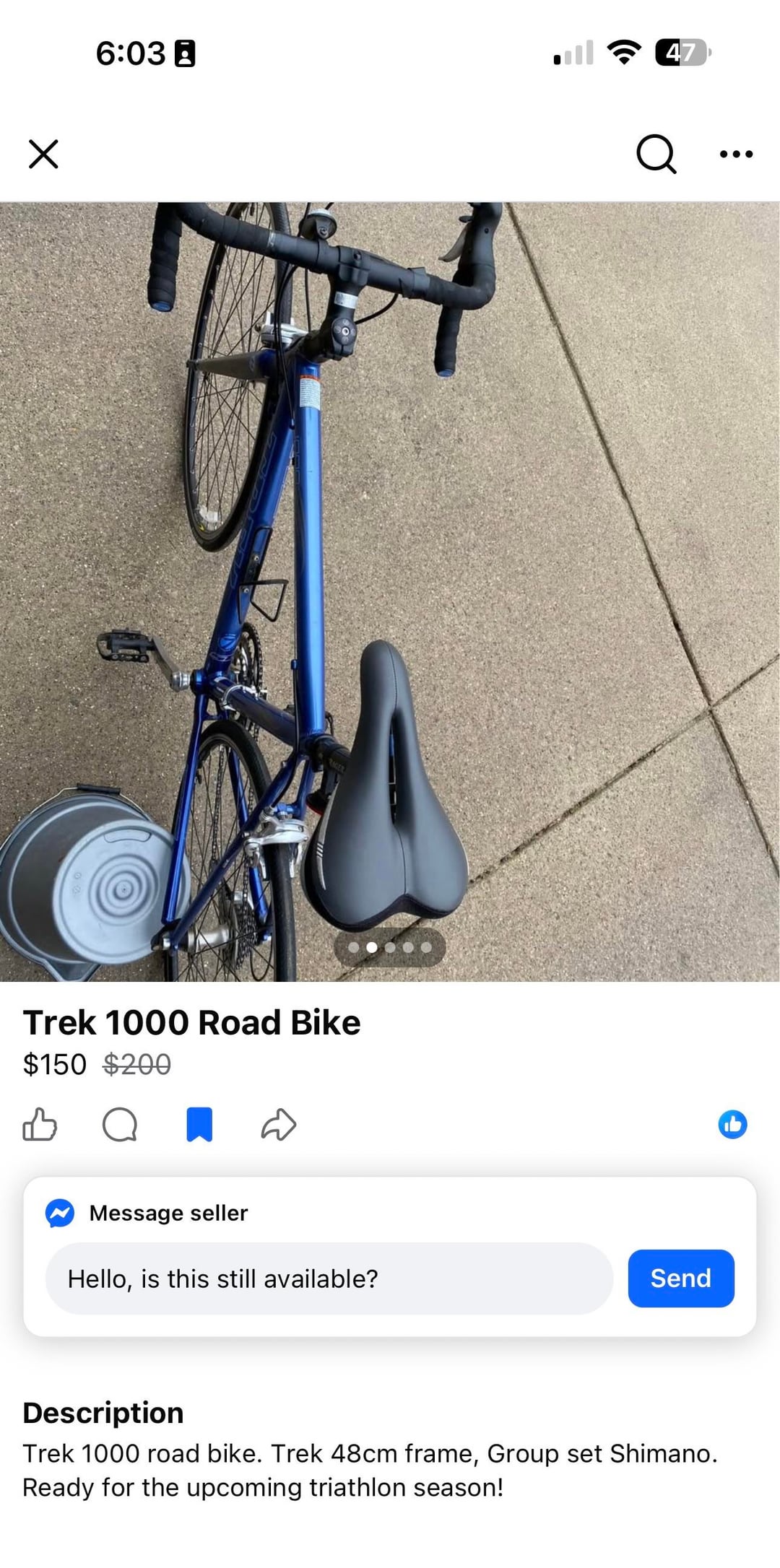Share the Trek 1000 listing
The width and height of the screenshot is (780, 1568).
(x=279, y=1125)
